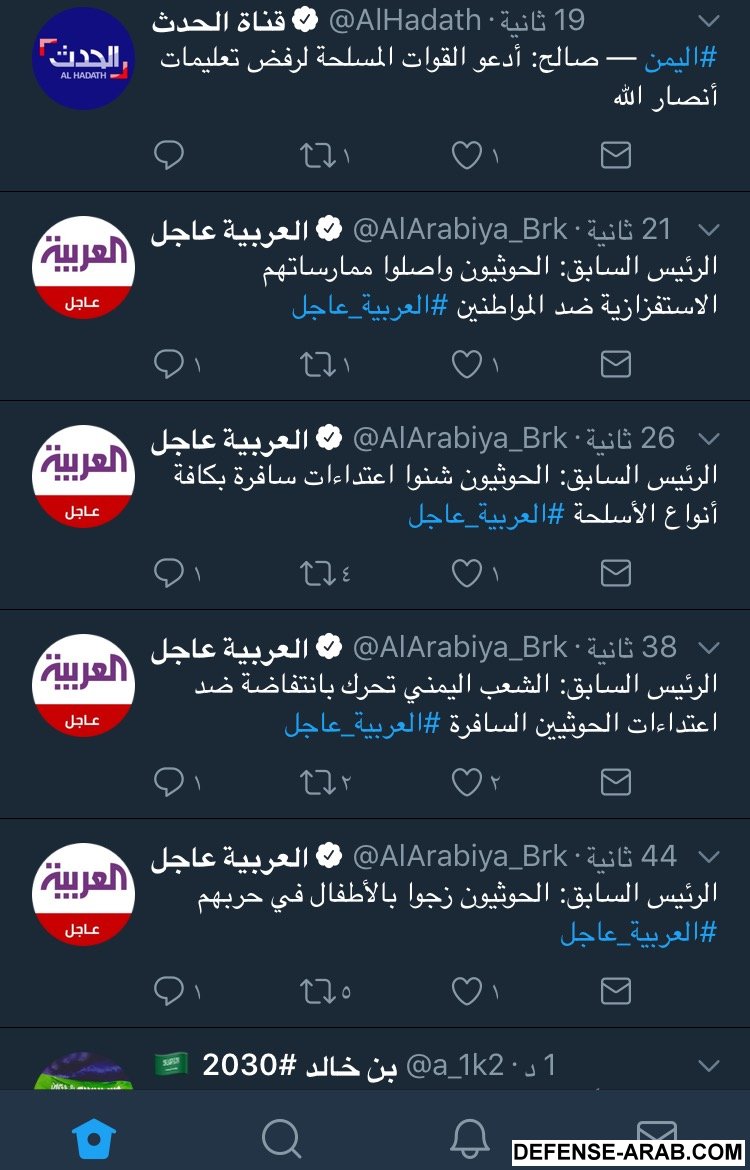
Task: Like the AlHadath tweet
Action: click(x=467, y=155)
